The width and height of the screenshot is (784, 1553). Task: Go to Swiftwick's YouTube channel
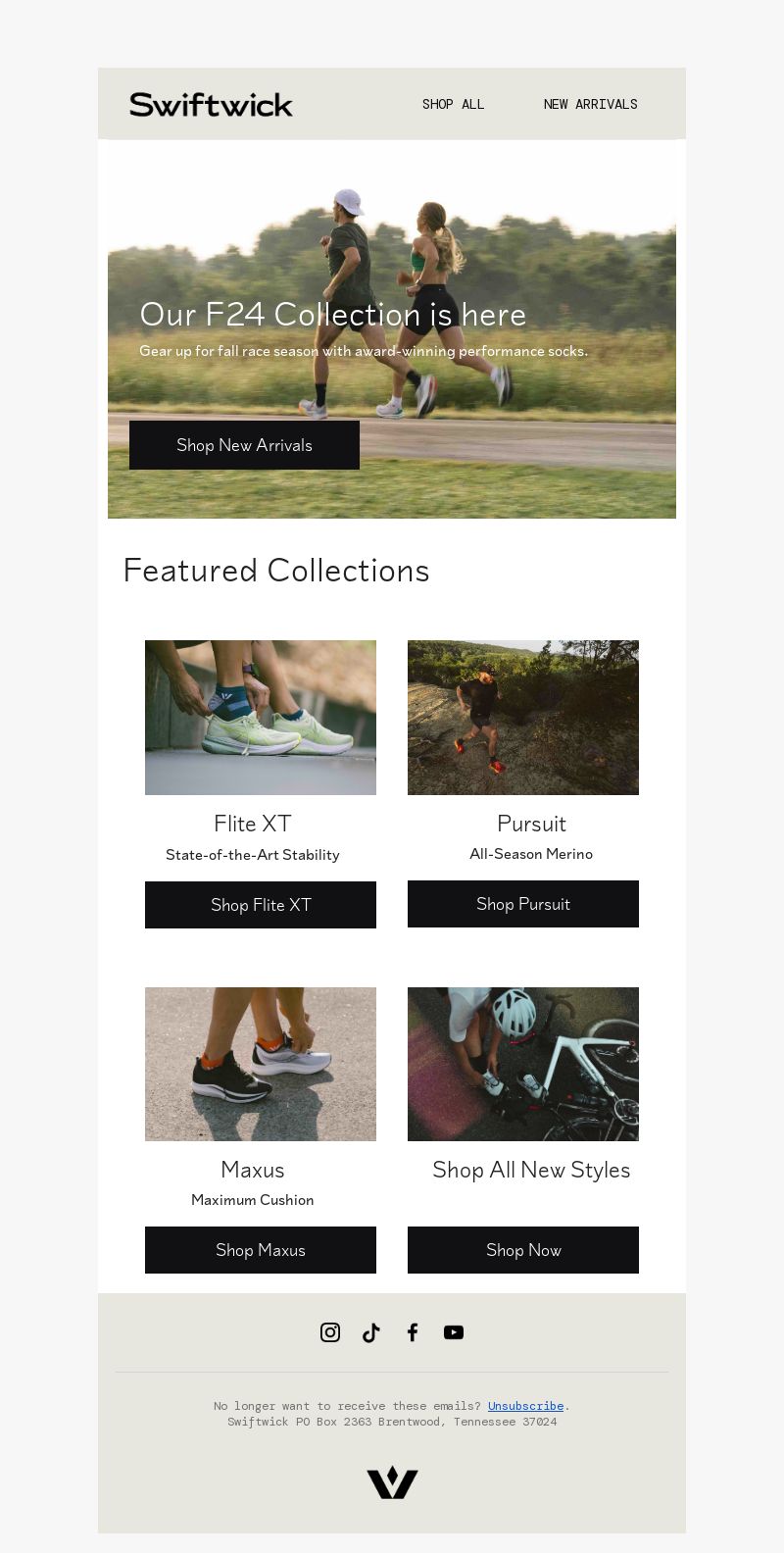453,1332
